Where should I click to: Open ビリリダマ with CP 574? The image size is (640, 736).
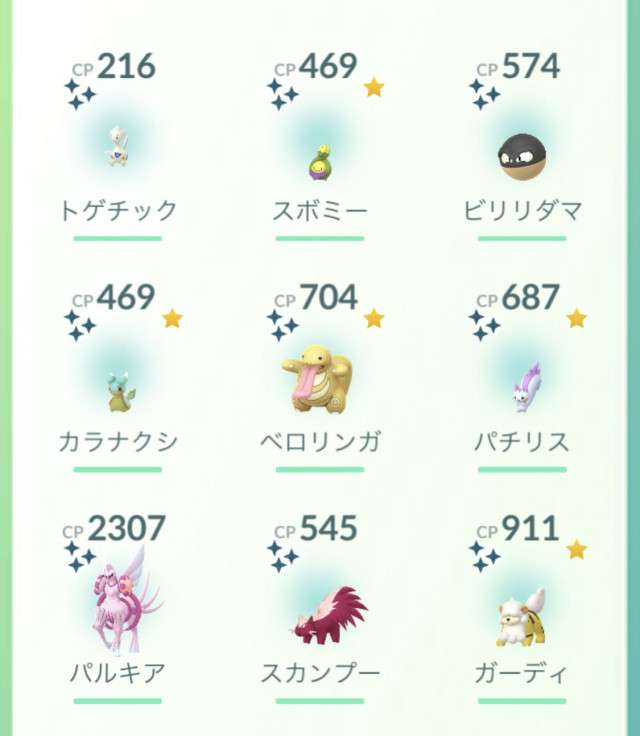[522, 152]
